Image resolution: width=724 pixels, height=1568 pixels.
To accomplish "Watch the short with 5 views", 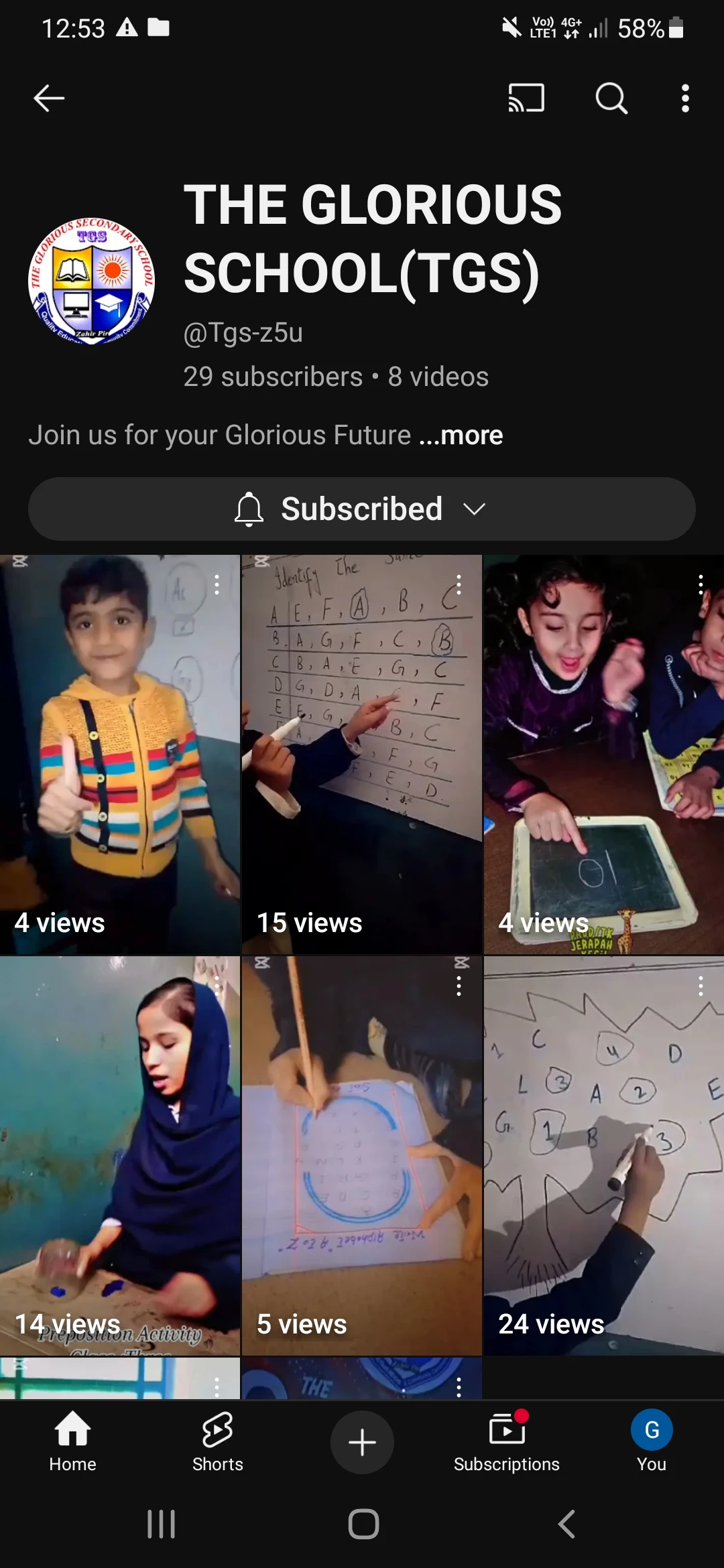I will click(362, 1156).
